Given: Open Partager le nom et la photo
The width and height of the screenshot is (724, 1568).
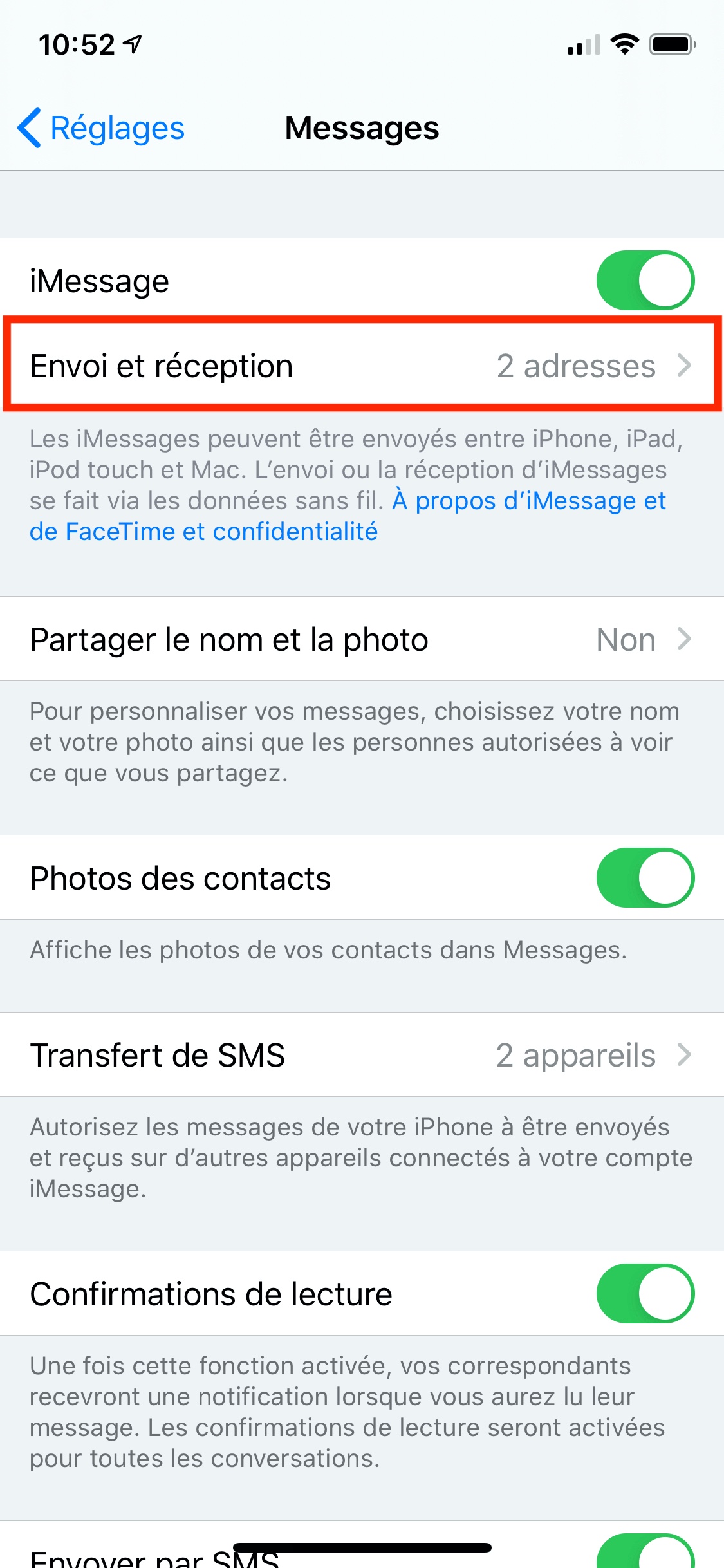Looking at the screenshot, I should [362, 639].
